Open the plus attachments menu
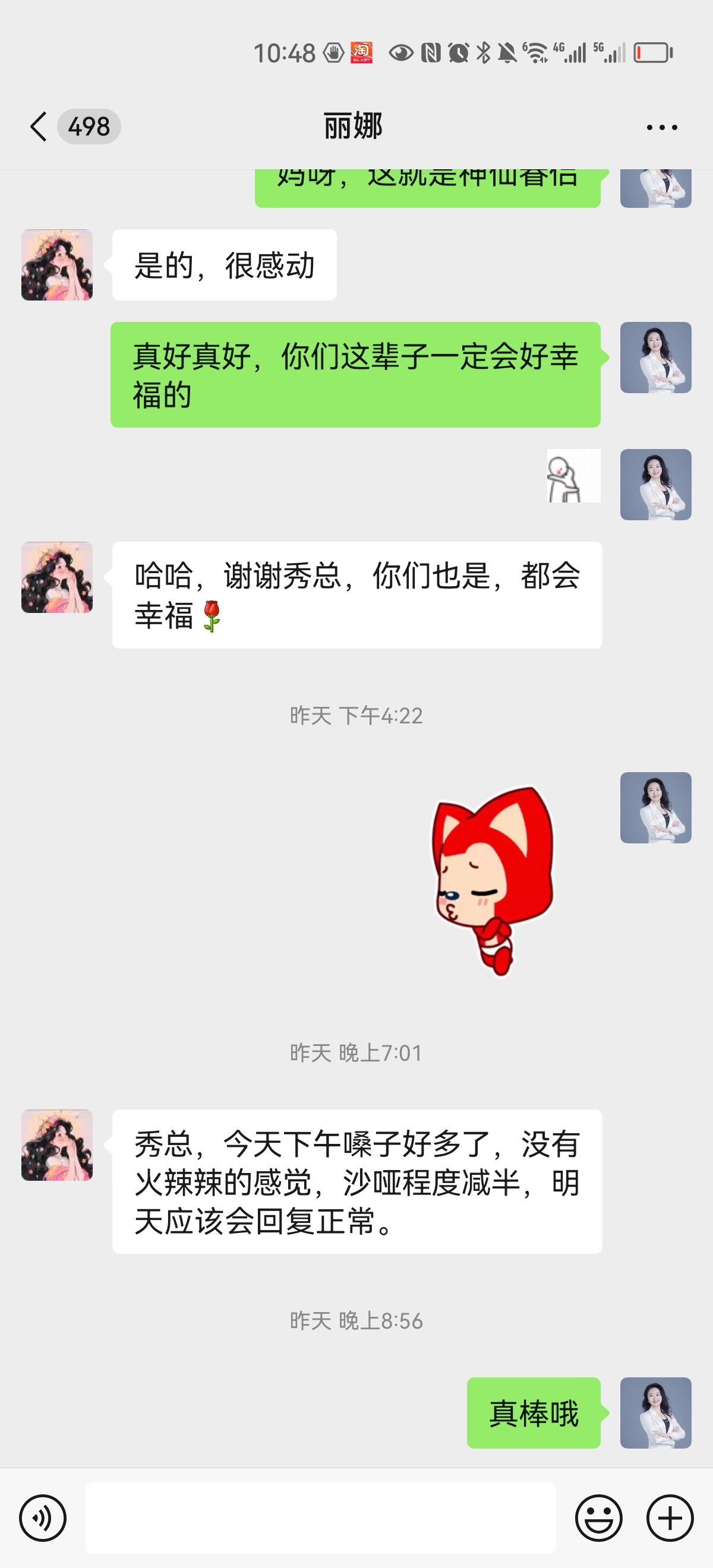The height and width of the screenshot is (1568, 713). [670, 1518]
